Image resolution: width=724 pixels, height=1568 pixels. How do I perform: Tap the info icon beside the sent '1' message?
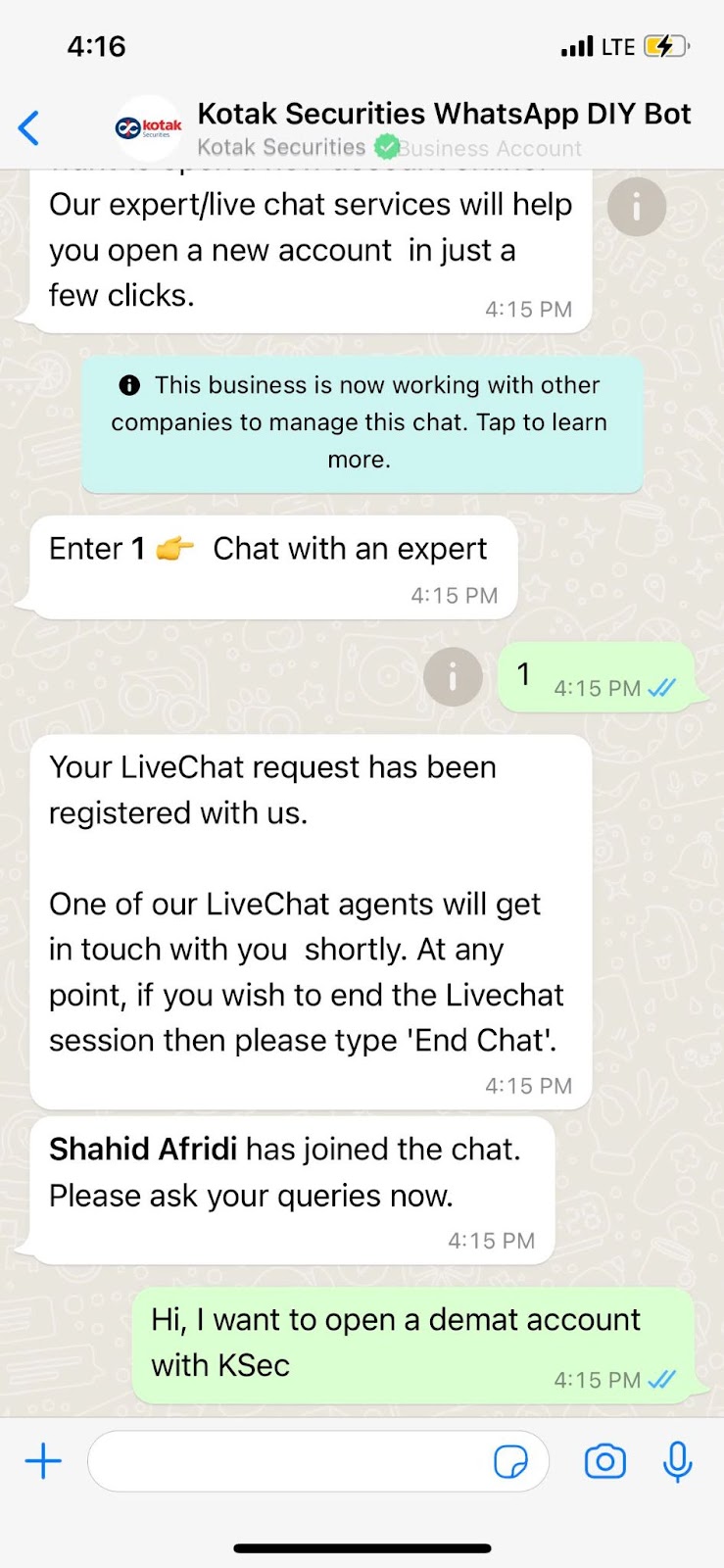pos(453,676)
